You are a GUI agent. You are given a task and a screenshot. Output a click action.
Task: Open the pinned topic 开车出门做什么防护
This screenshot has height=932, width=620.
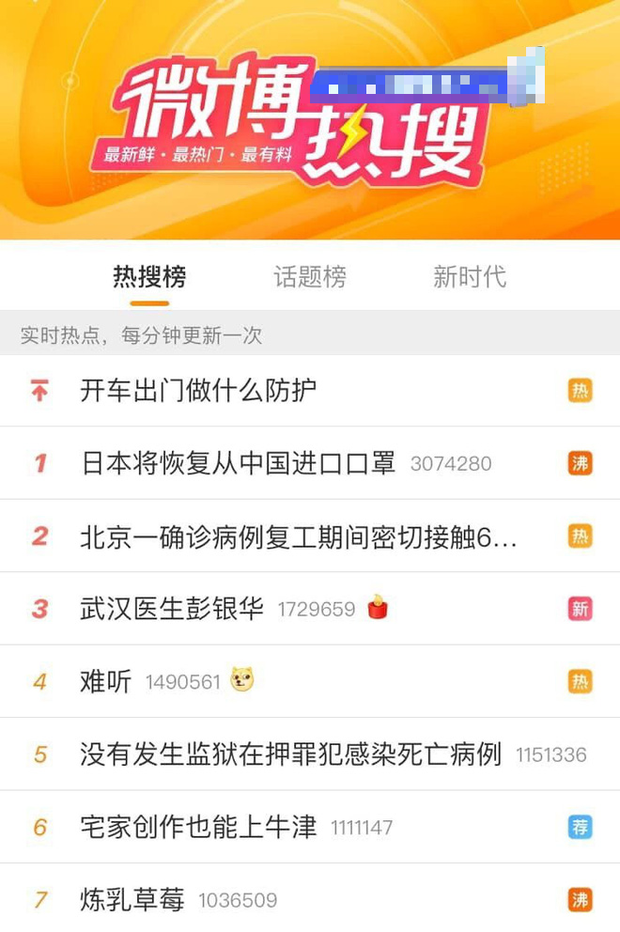tap(198, 391)
